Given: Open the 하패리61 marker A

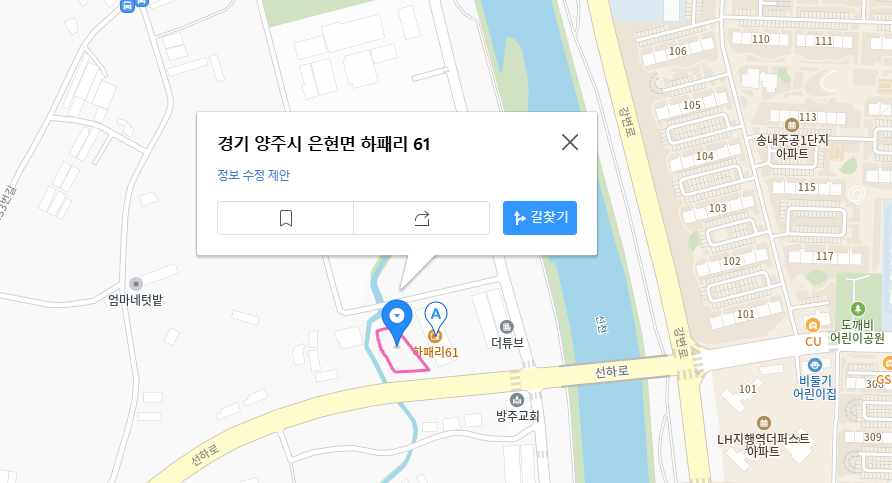Looking at the screenshot, I should tap(436, 317).
